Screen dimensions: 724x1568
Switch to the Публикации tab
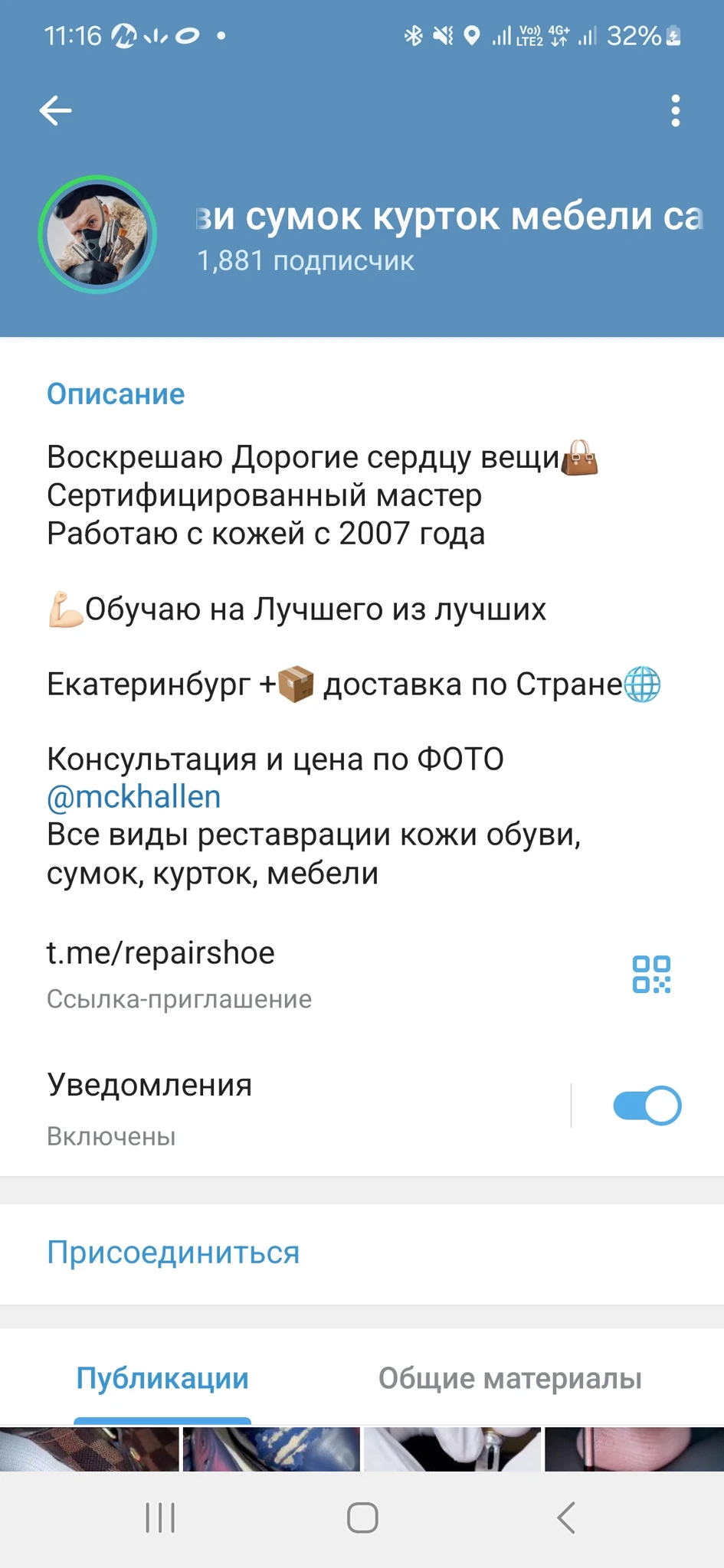162,1378
